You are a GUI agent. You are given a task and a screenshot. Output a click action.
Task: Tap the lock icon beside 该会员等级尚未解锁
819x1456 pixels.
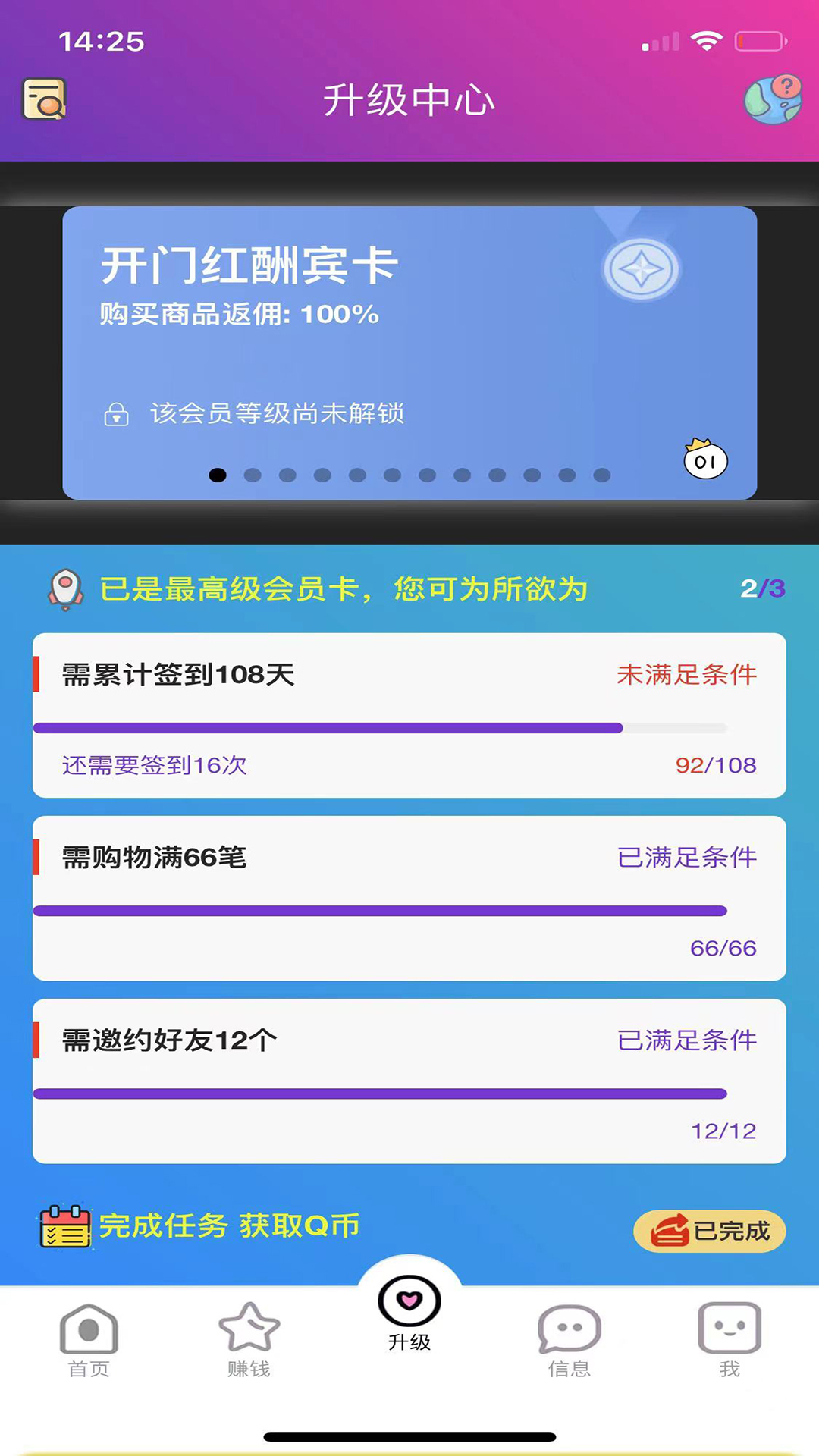coord(117,414)
